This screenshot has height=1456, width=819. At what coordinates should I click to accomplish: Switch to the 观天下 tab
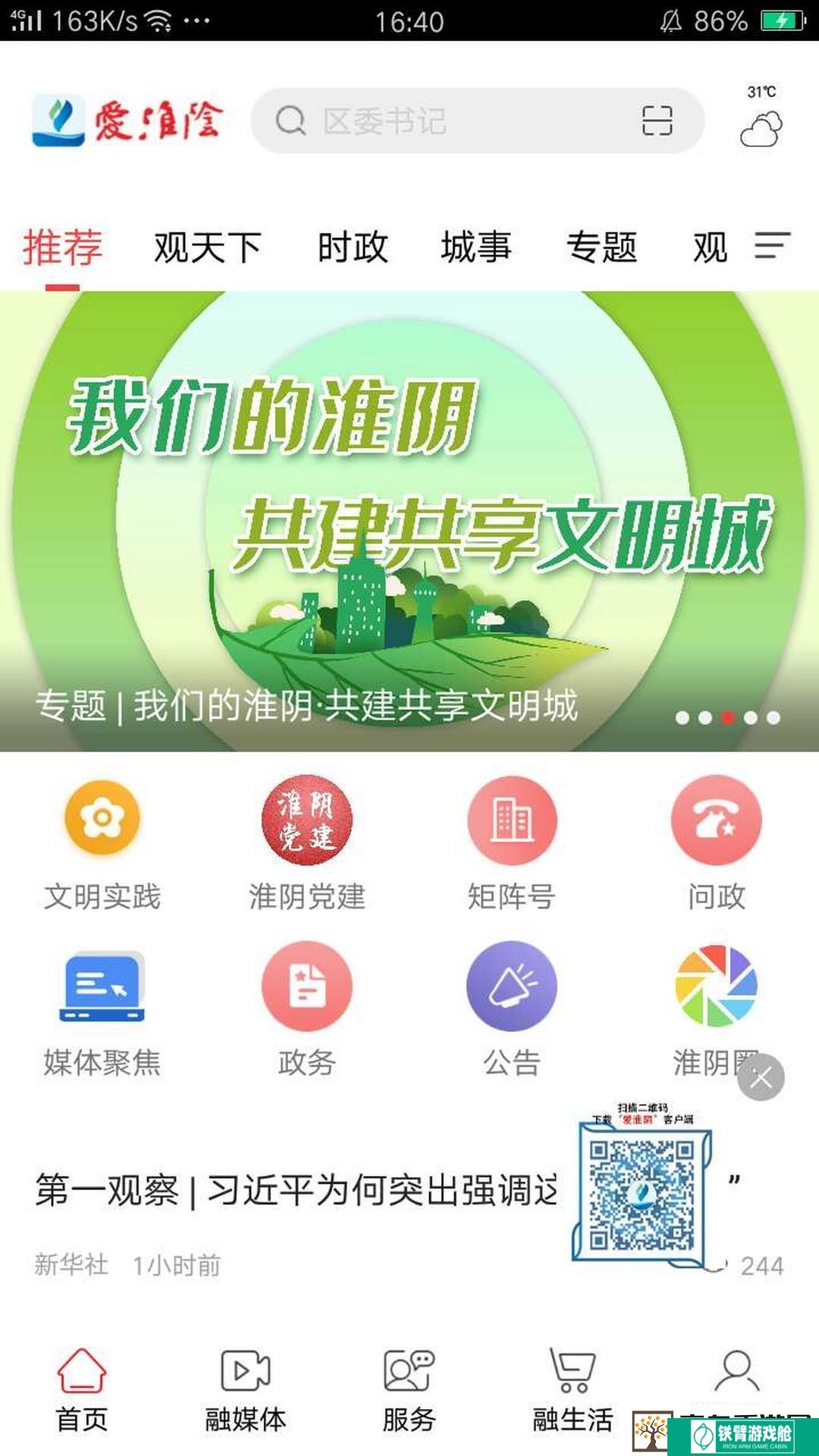tap(208, 247)
